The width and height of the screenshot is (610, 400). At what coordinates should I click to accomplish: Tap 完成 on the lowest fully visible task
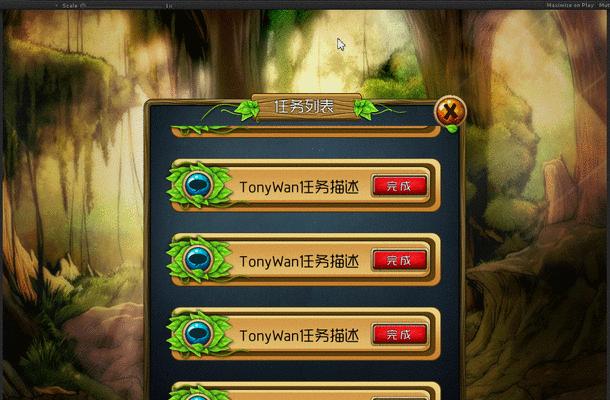pyautogui.click(x=399, y=334)
